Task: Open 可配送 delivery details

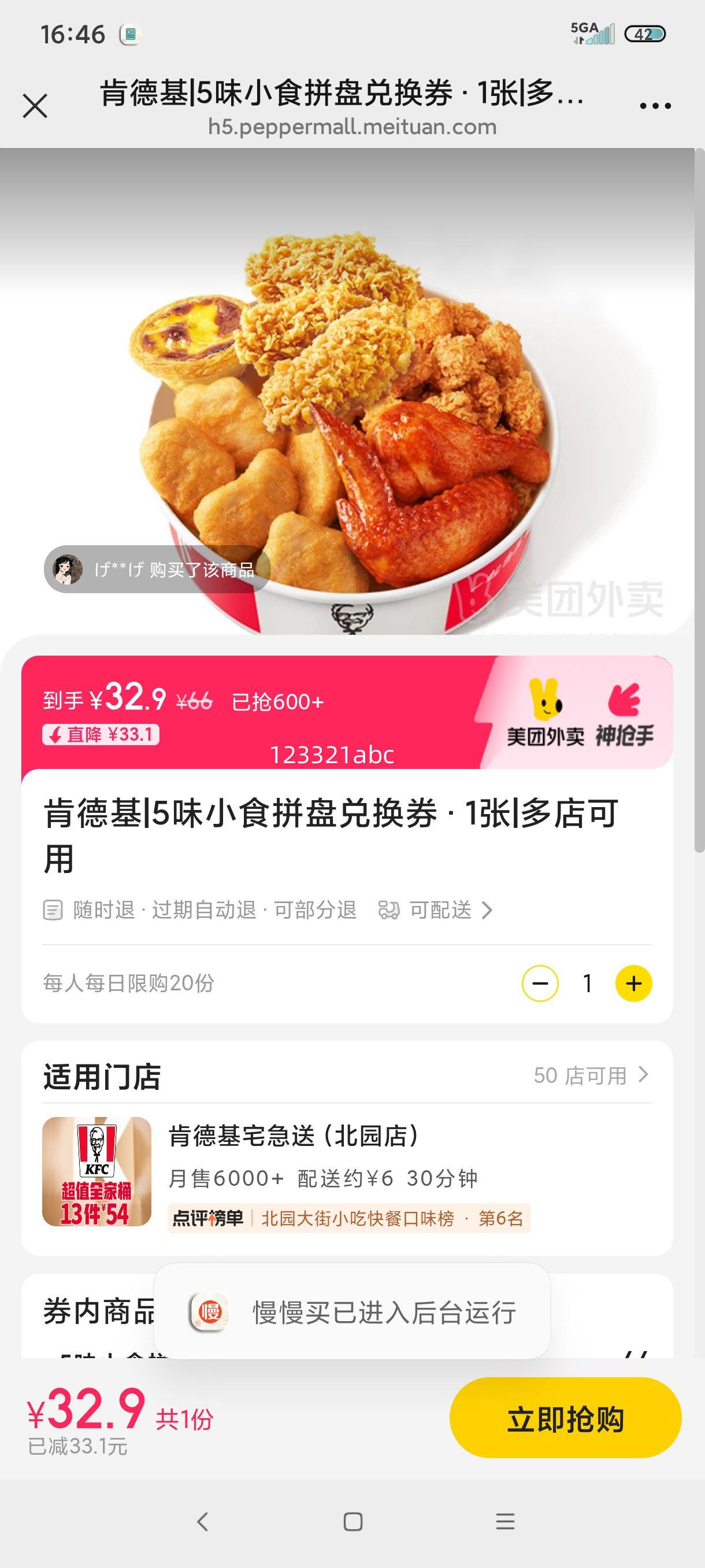Action: [x=436, y=911]
